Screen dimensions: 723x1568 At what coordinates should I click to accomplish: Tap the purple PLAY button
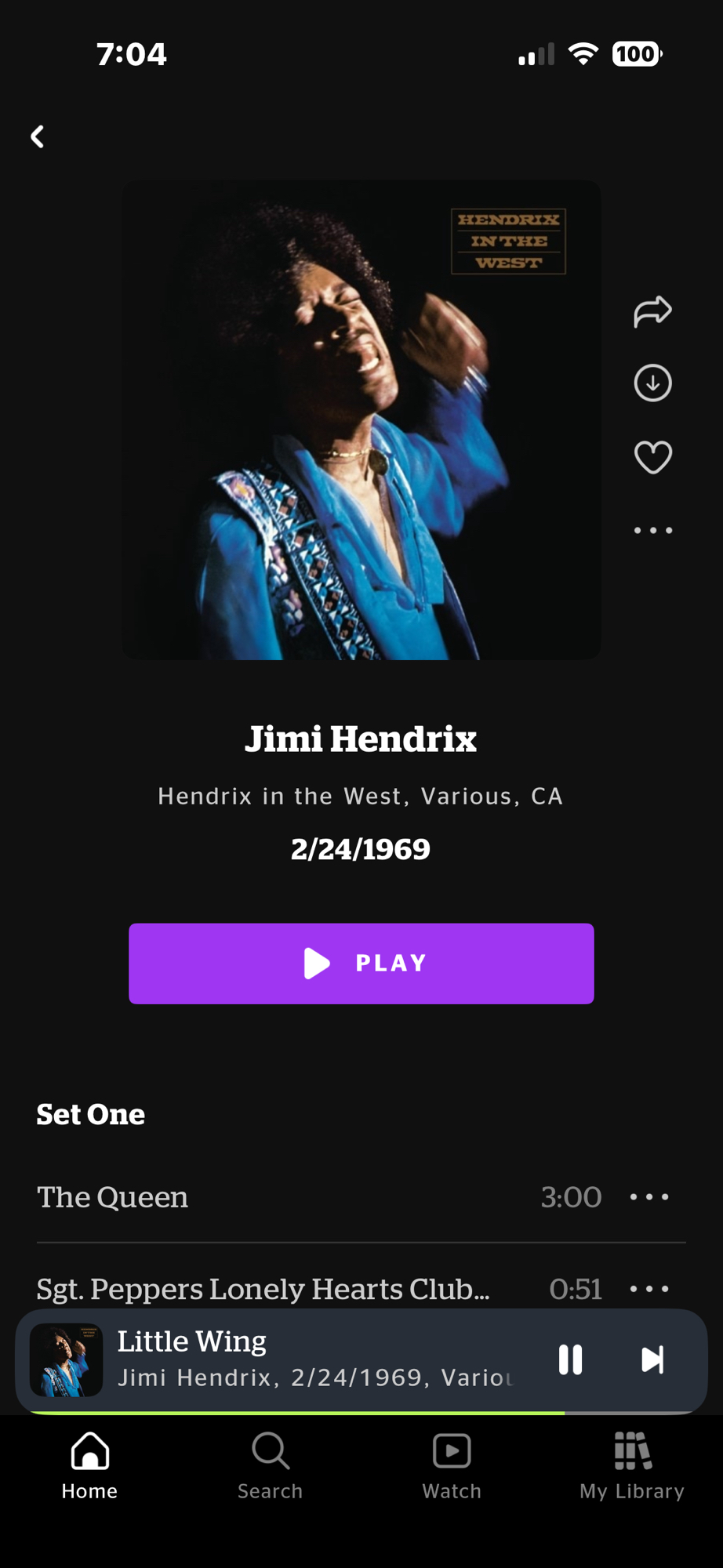pyautogui.click(x=361, y=963)
